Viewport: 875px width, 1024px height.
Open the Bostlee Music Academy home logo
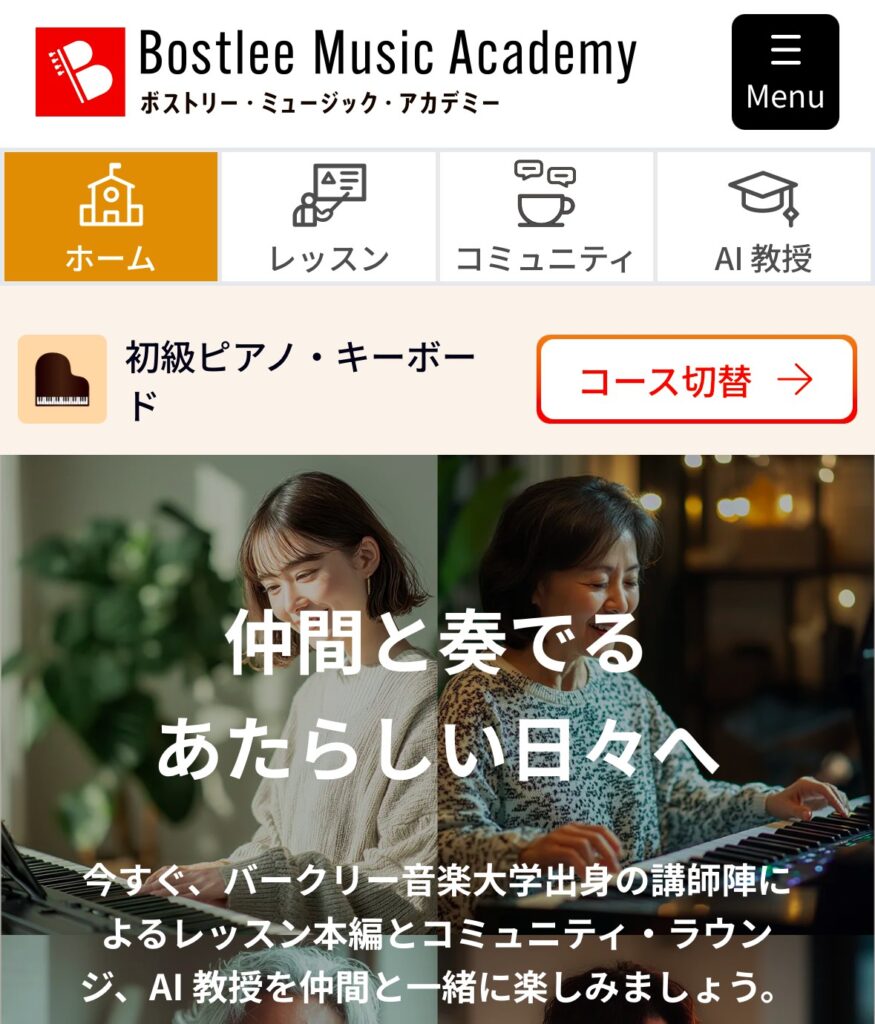click(x=336, y=71)
